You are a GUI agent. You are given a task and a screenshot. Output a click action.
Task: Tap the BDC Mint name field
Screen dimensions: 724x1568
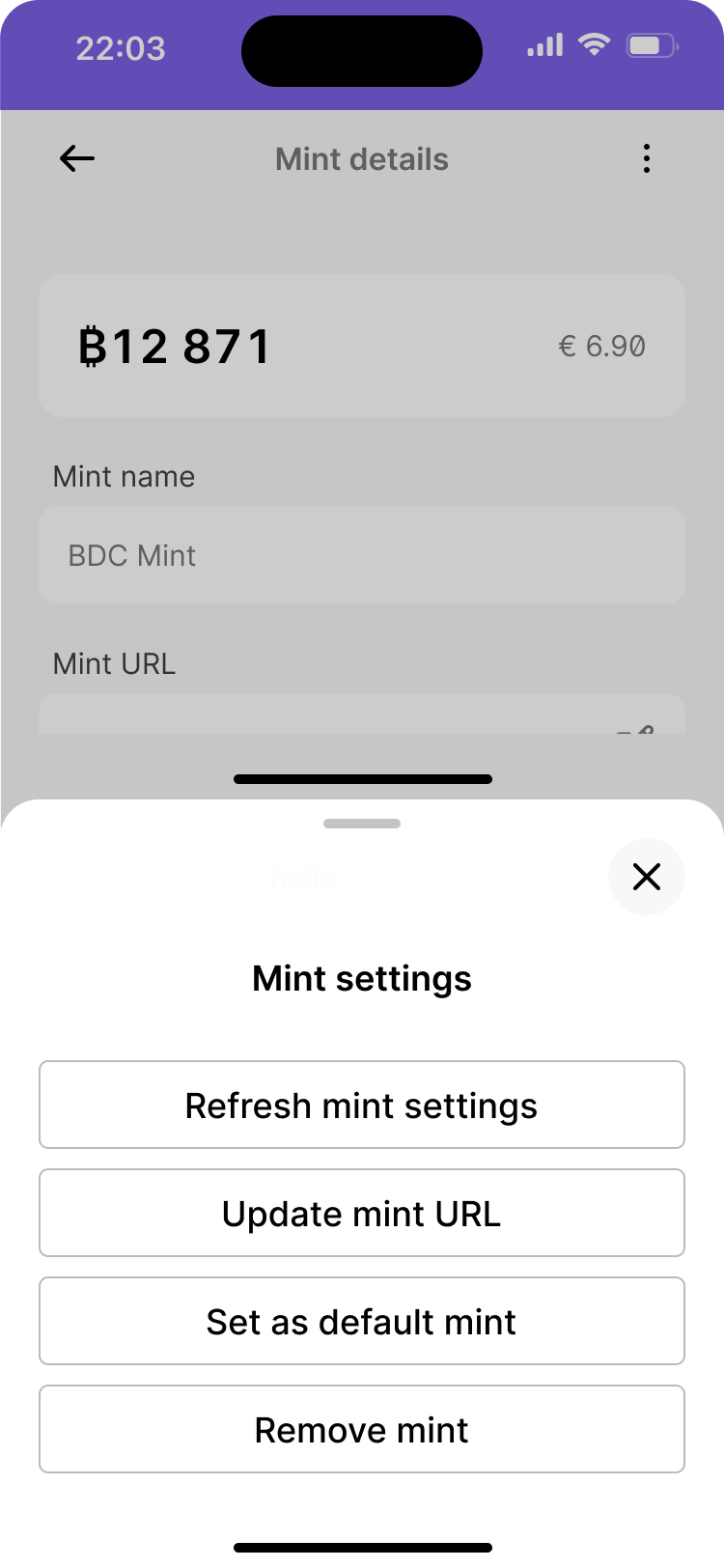(x=362, y=555)
